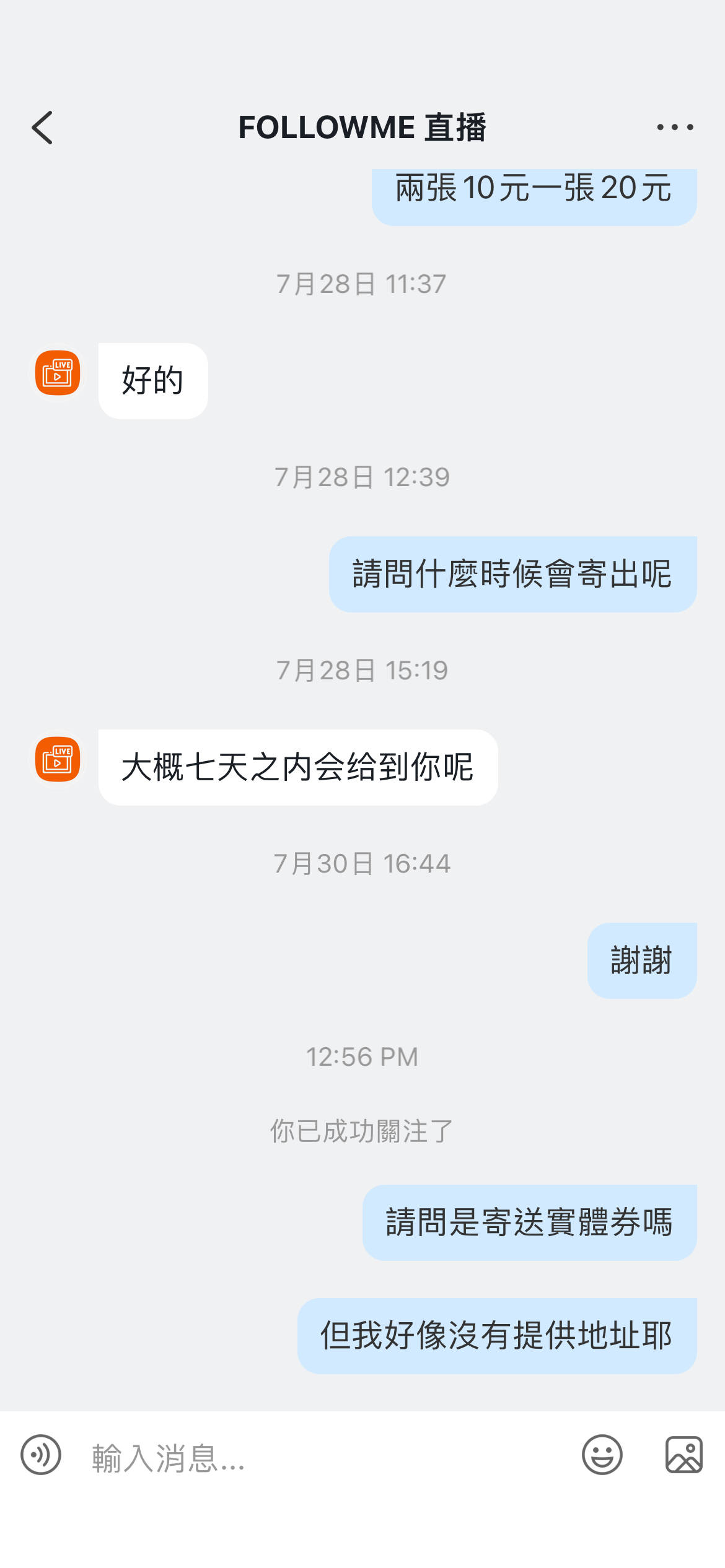Open the FOLLOWME avatar beside 大概七天之內會給到你呢

[x=58, y=759]
